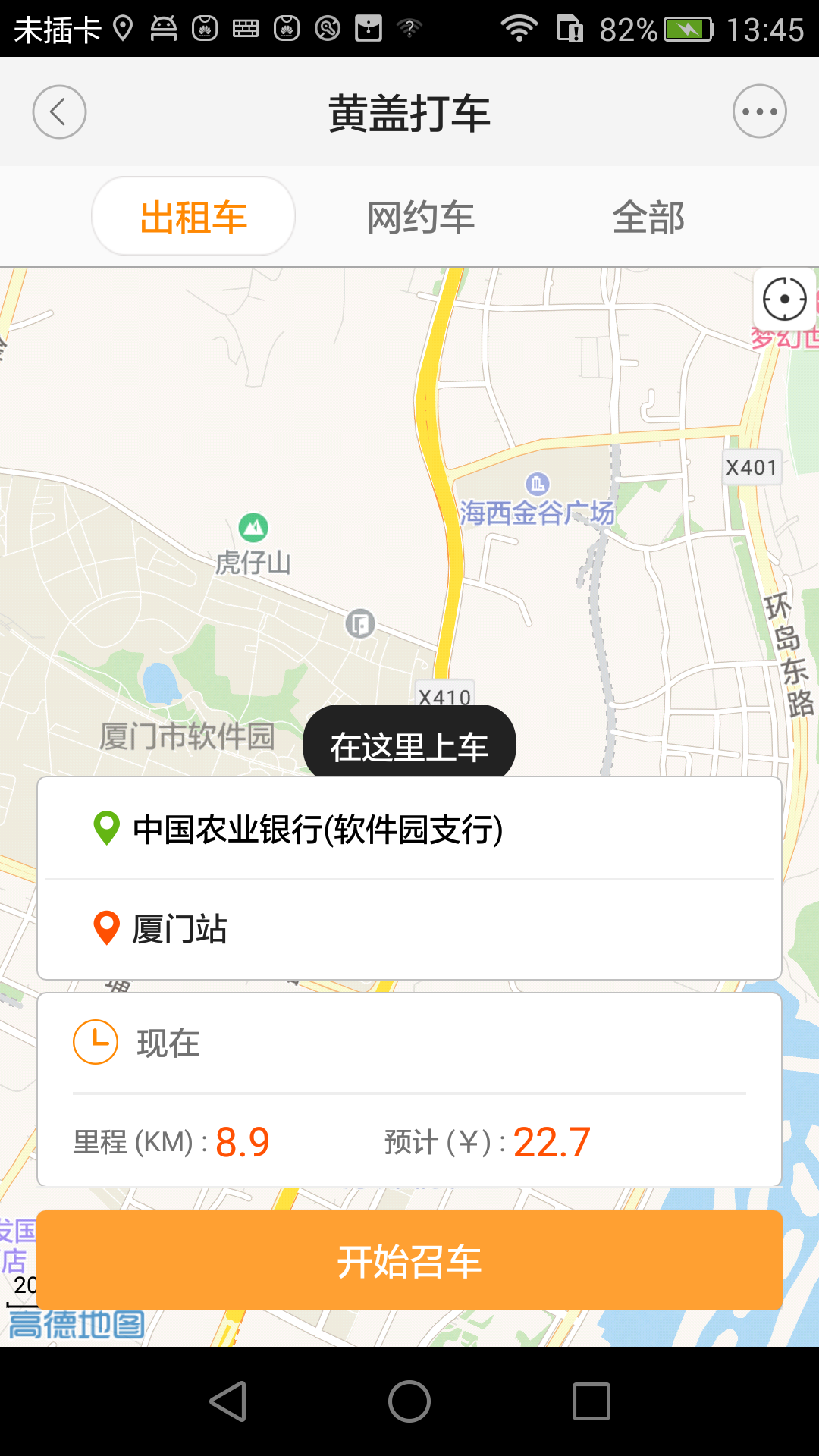The width and height of the screenshot is (819, 1456).
Task: Switch to the 全部 tab
Action: (x=651, y=218)
